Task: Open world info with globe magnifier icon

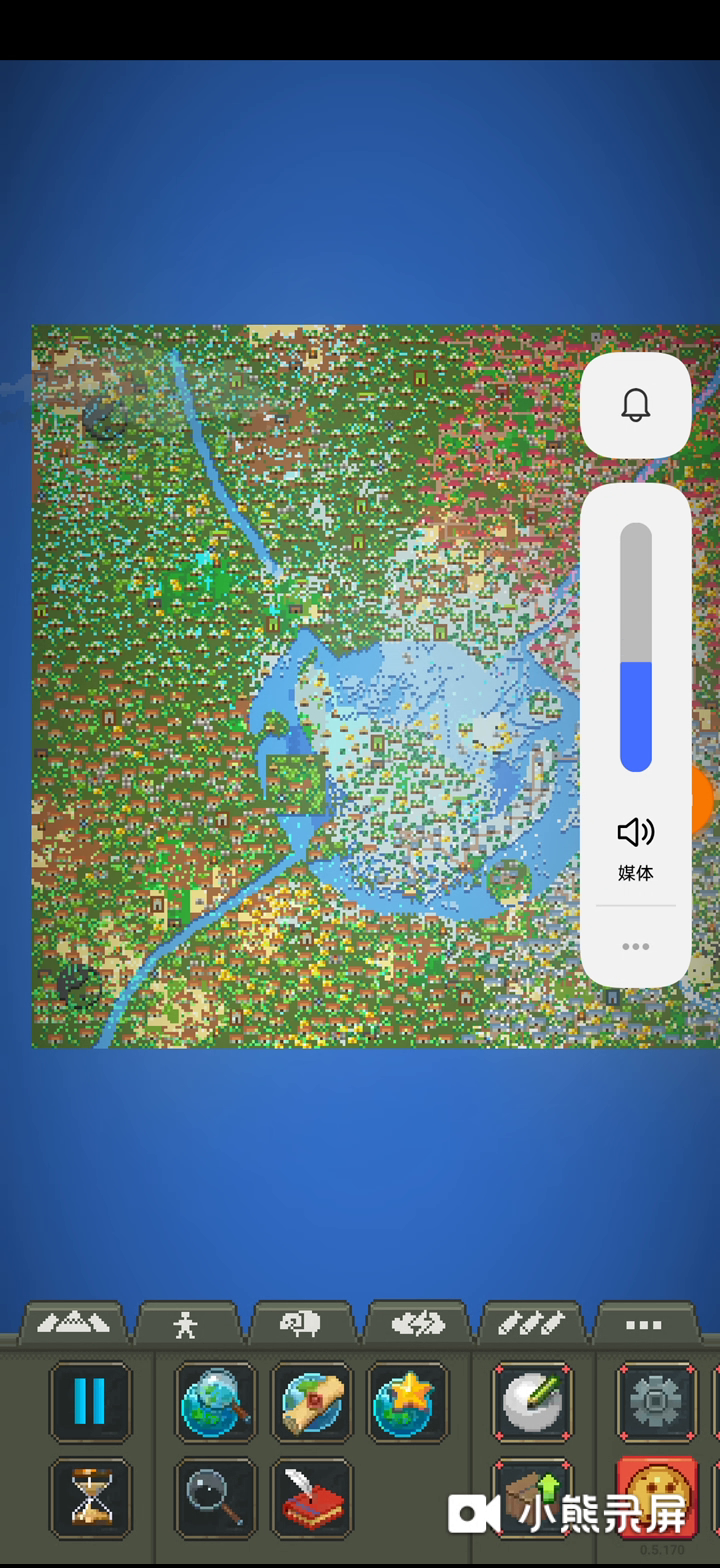Action: [215, 1402]
